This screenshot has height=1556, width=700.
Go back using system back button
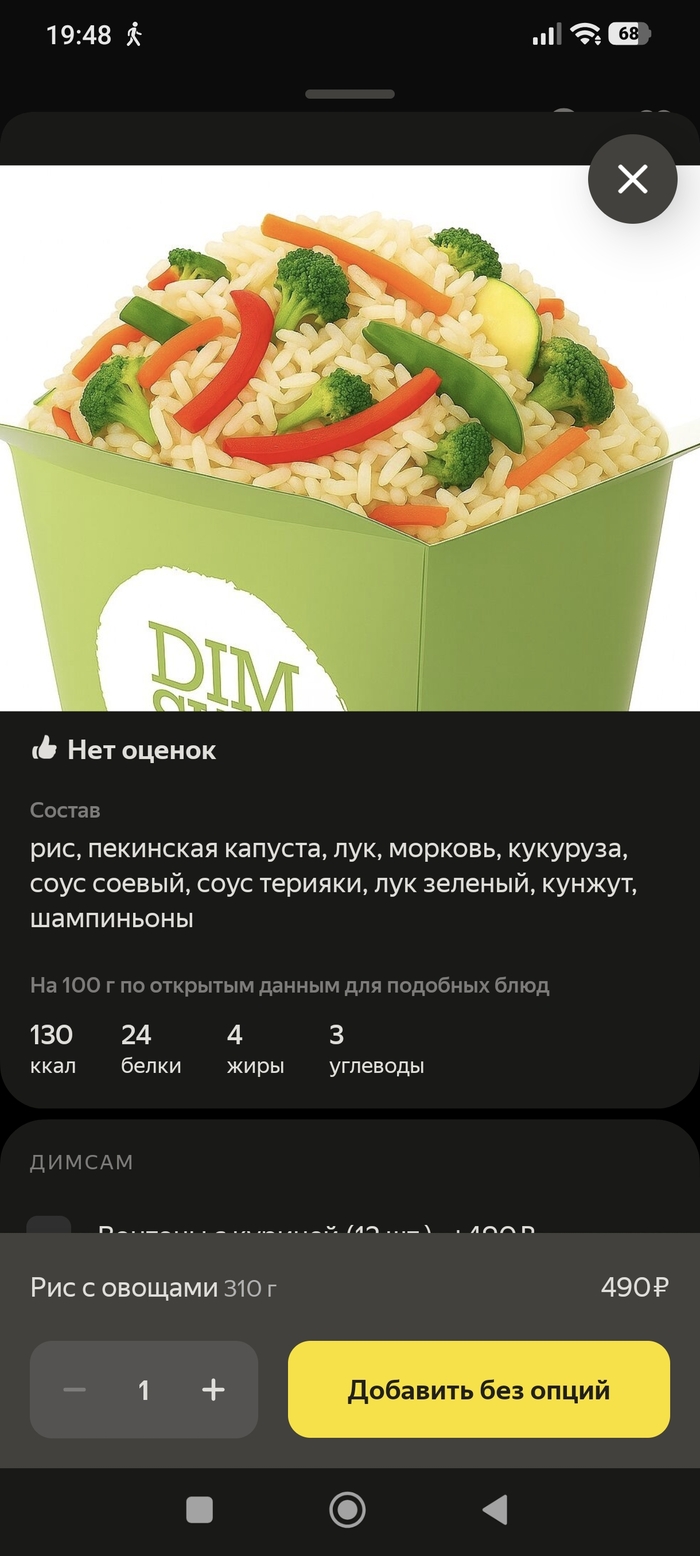(495, 1509)
